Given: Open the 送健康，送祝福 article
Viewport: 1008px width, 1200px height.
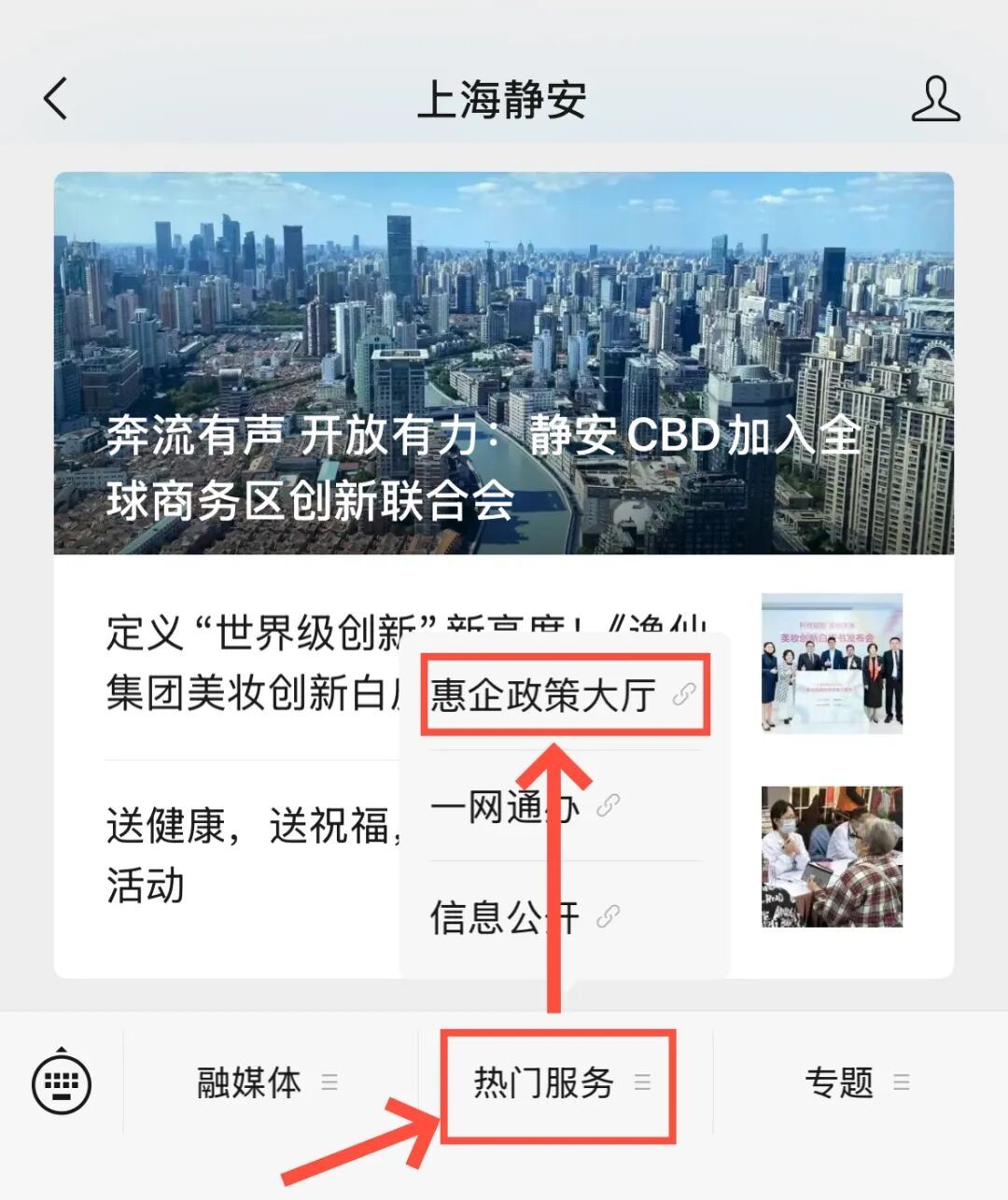Looking at the screenshot, I should [233, 854].
